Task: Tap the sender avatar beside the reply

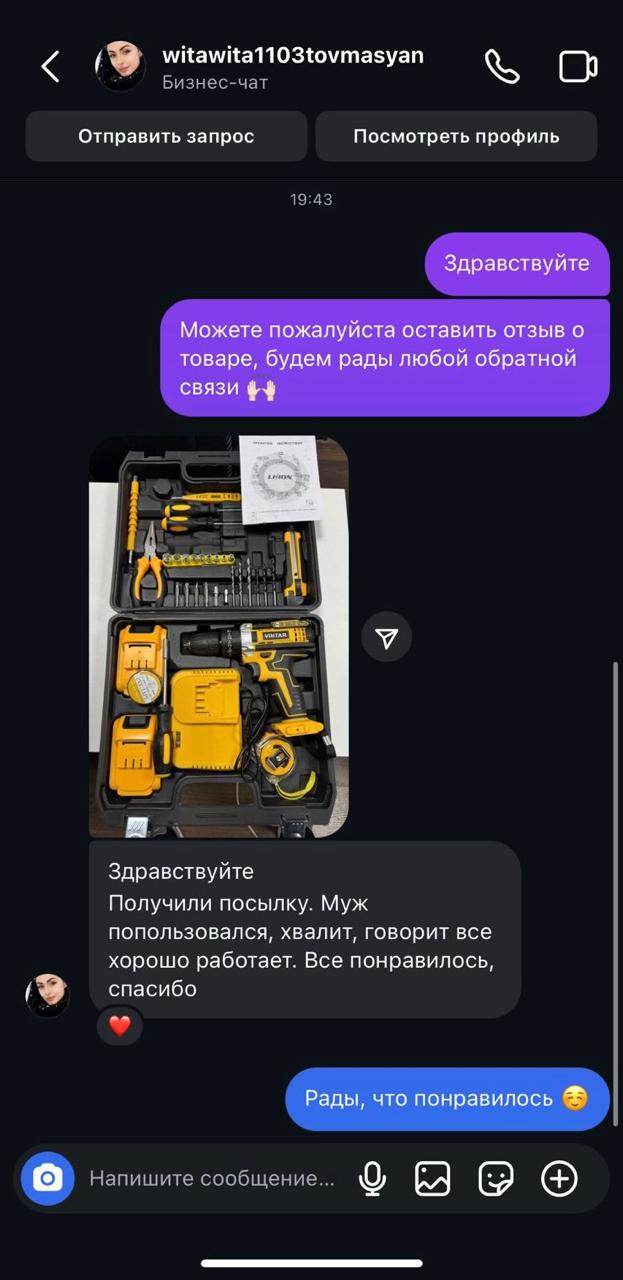Action: click(47, 995)
